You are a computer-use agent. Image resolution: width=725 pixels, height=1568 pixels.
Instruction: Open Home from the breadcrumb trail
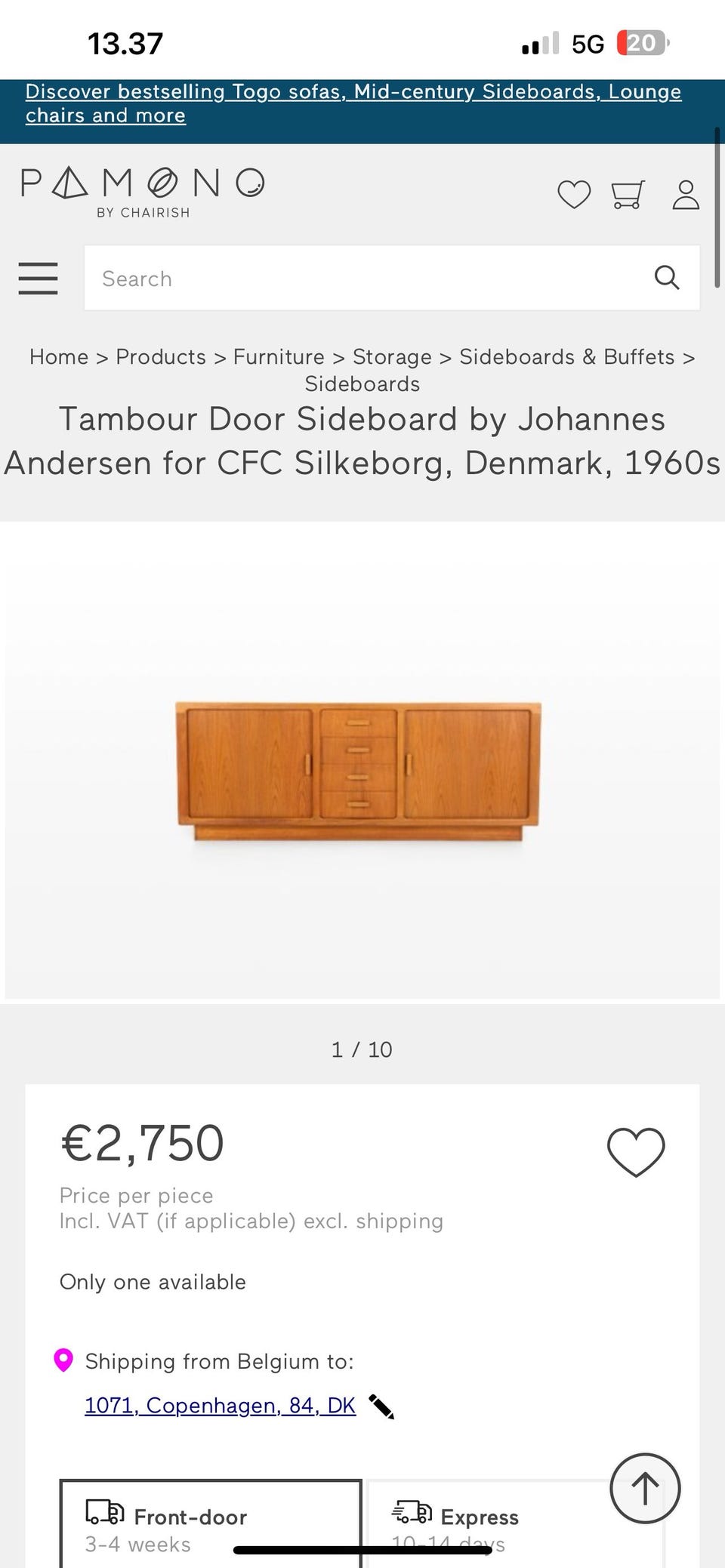59,356
